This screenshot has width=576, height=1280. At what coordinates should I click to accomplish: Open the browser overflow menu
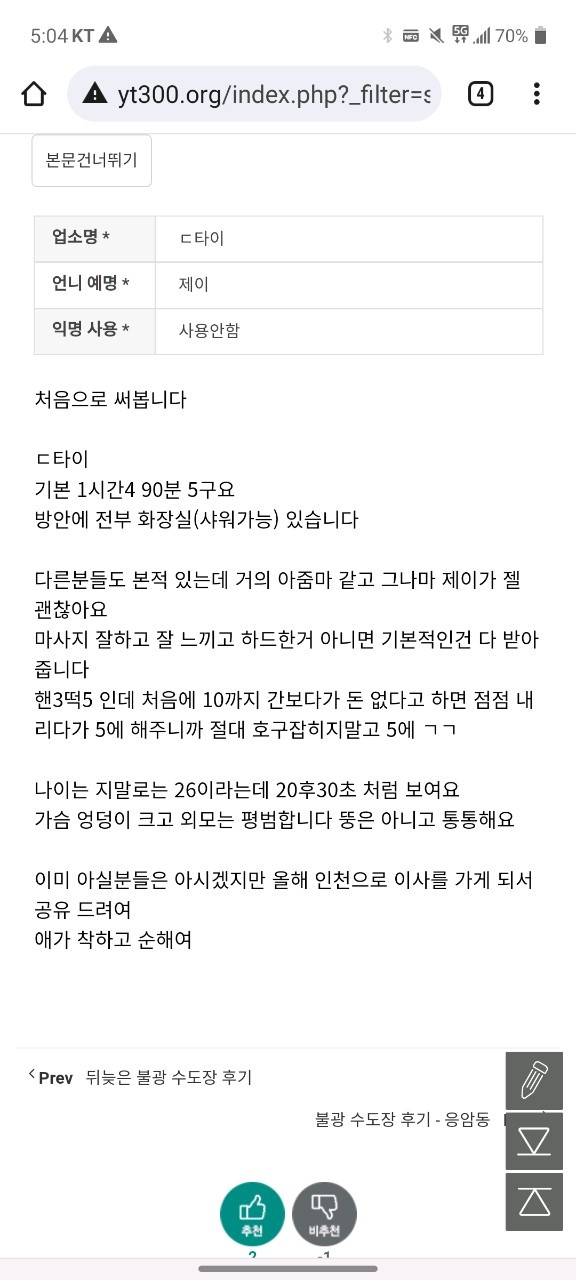pyautogui.click(x=537, y=94)
